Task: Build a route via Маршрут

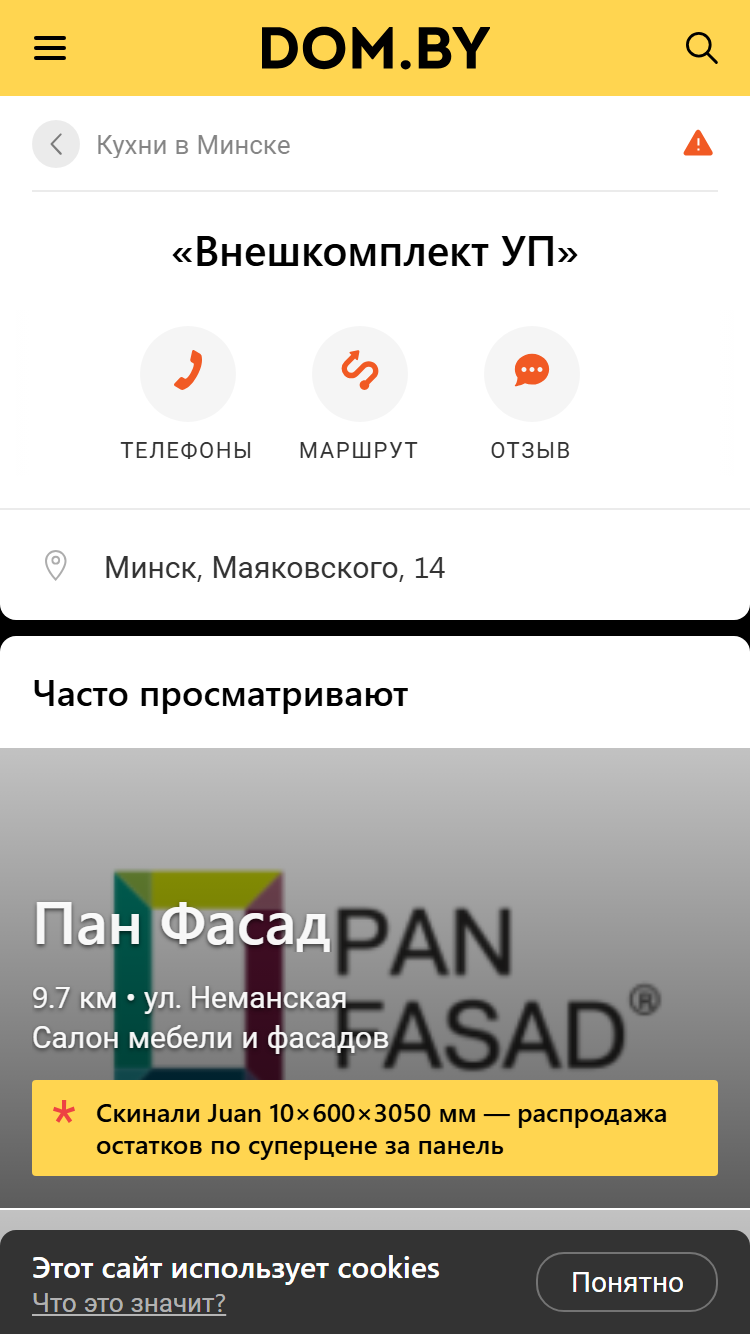Action: (359, 394)
